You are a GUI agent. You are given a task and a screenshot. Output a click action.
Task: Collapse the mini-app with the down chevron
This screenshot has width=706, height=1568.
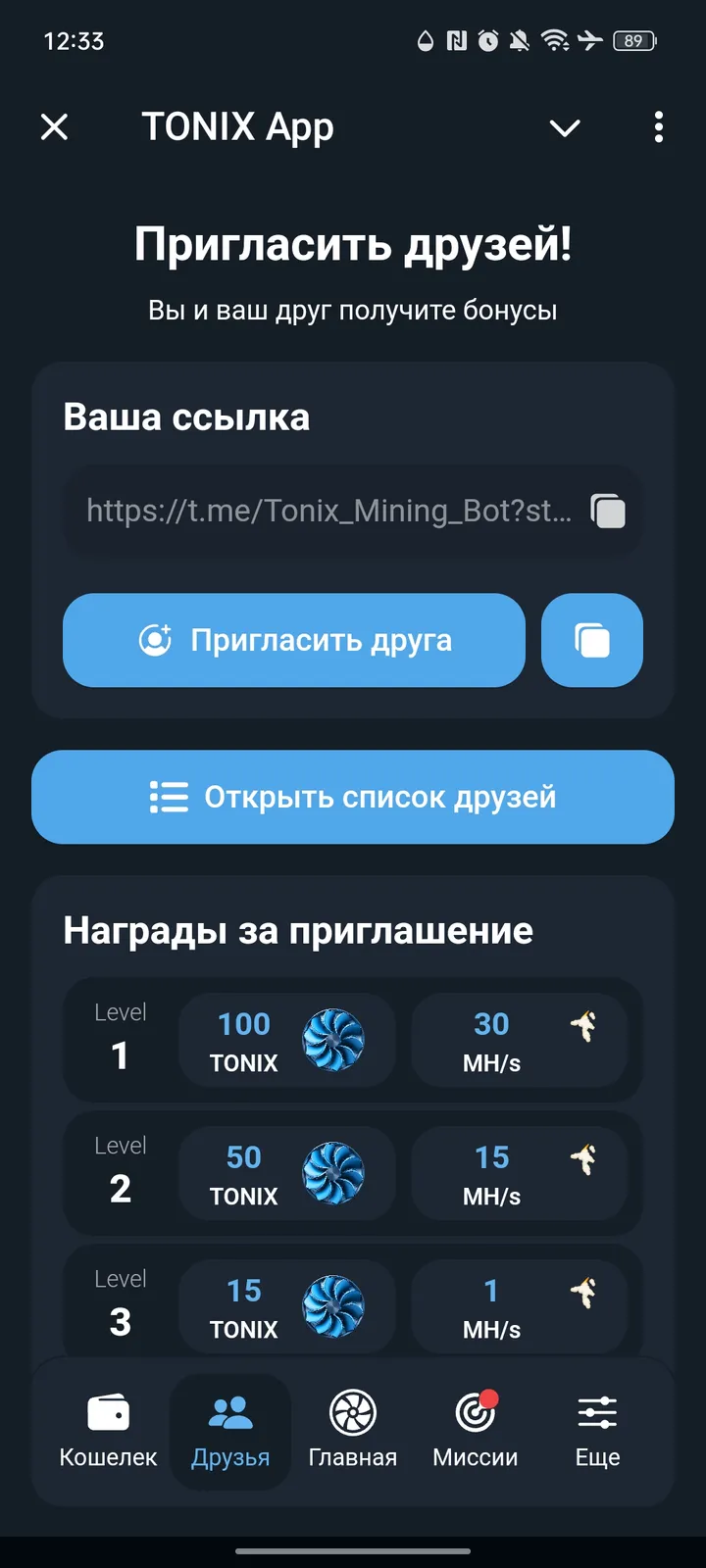pos(565,128)
